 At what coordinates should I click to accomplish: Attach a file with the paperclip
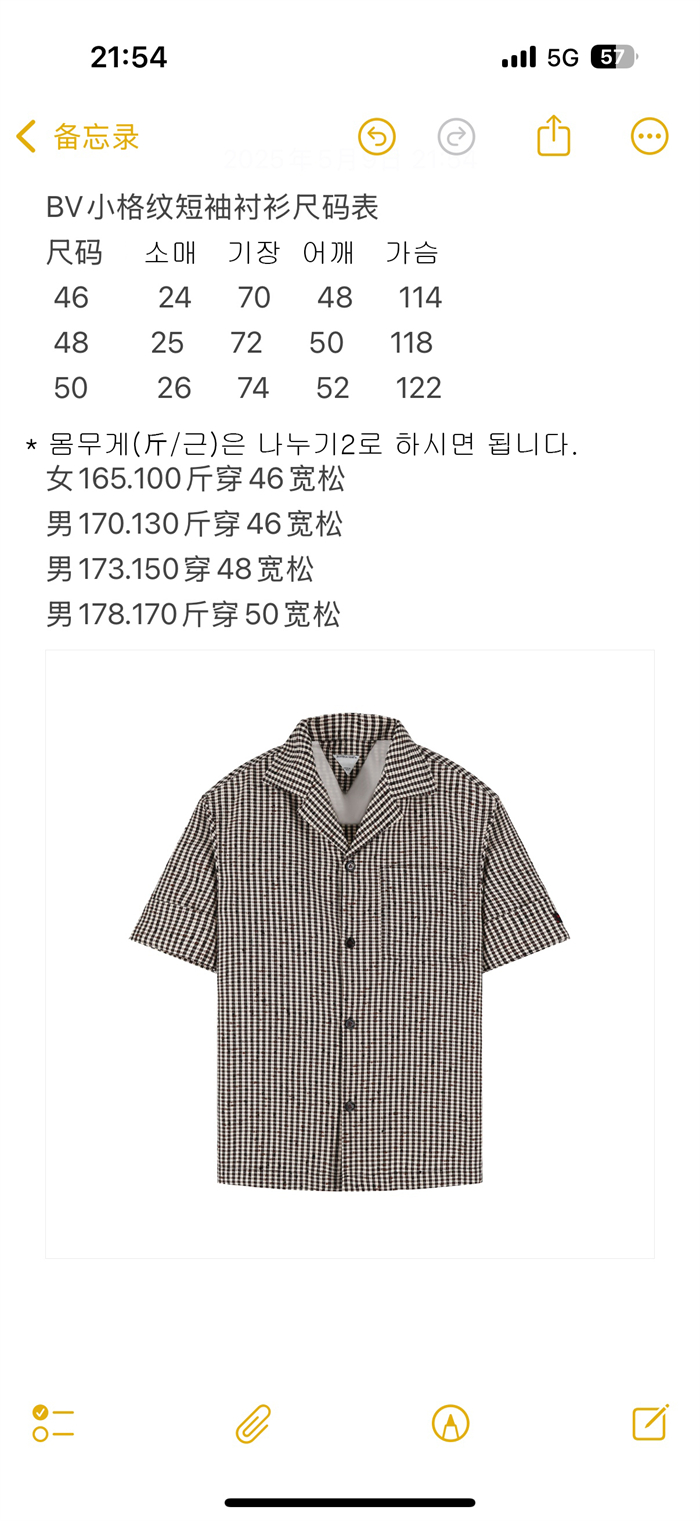coord(253,1423)
